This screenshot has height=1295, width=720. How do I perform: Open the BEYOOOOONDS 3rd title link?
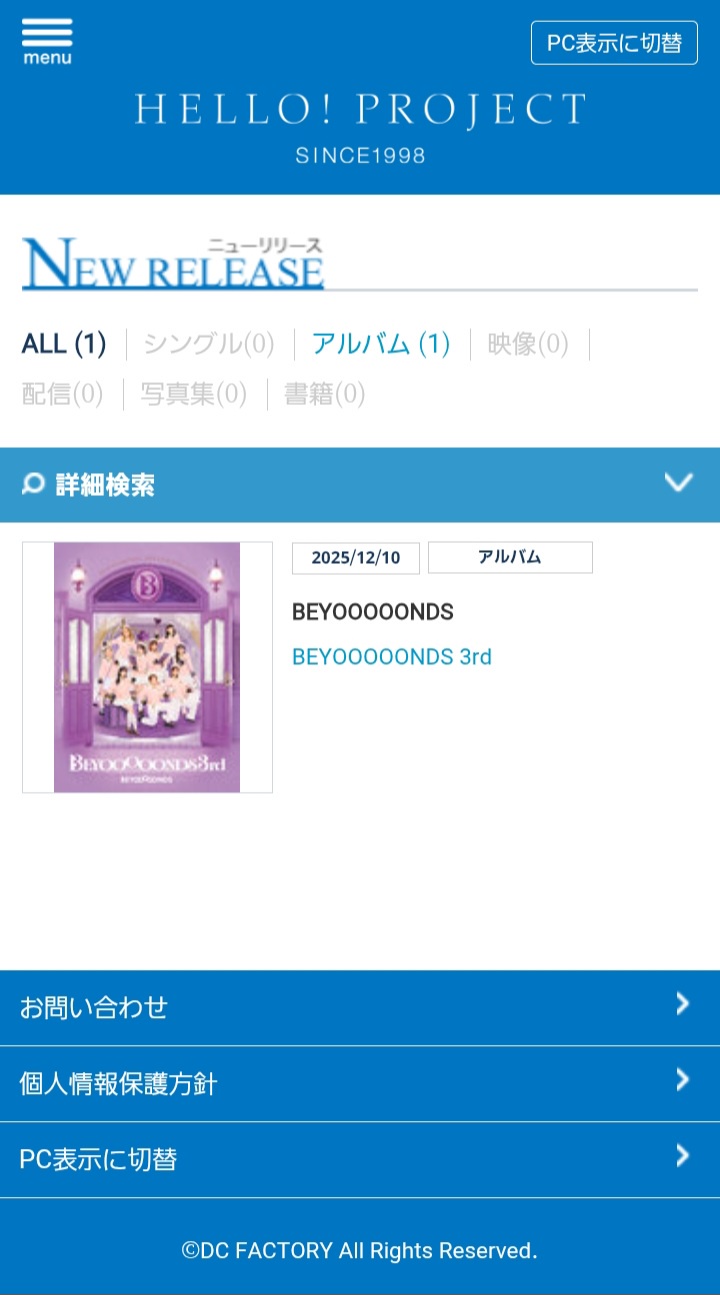pos(391,657)
